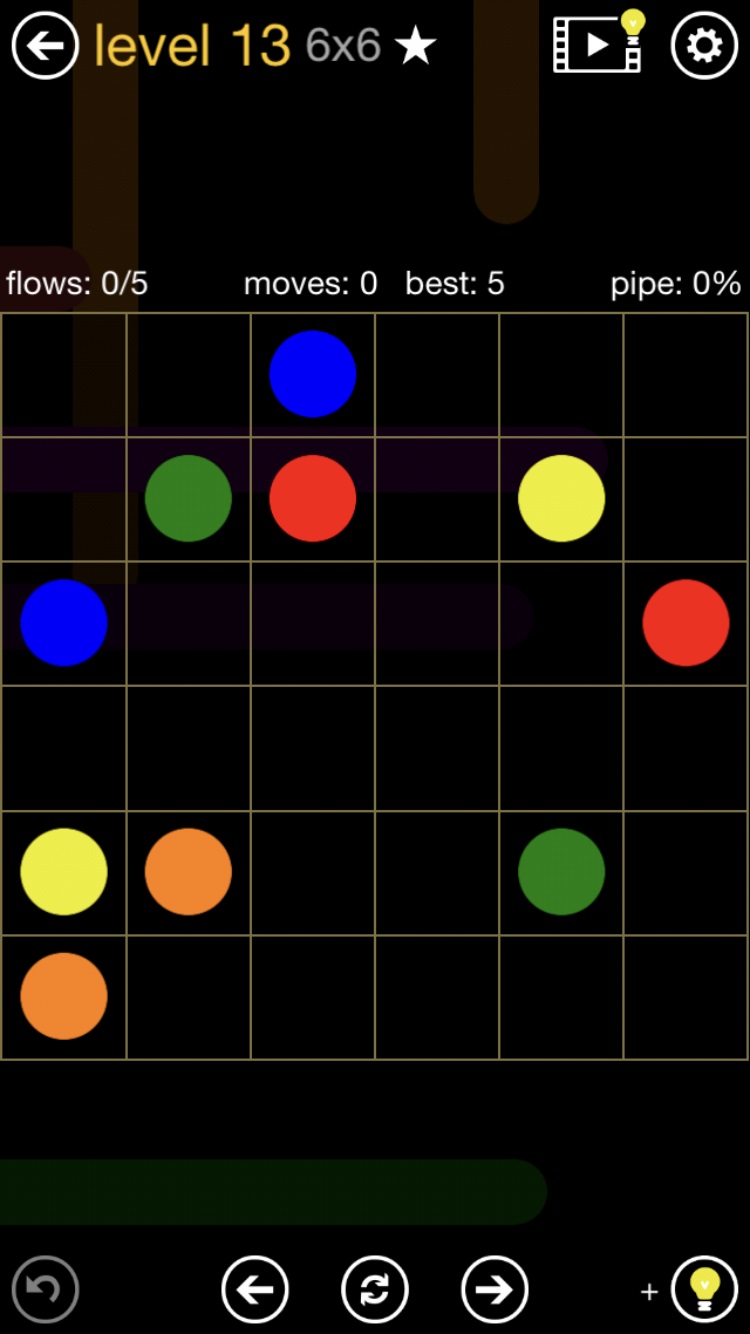The image size is (750, 1334).
Task: Go to the previous level
Action: pyautogui.click(x=255, y=1289)
